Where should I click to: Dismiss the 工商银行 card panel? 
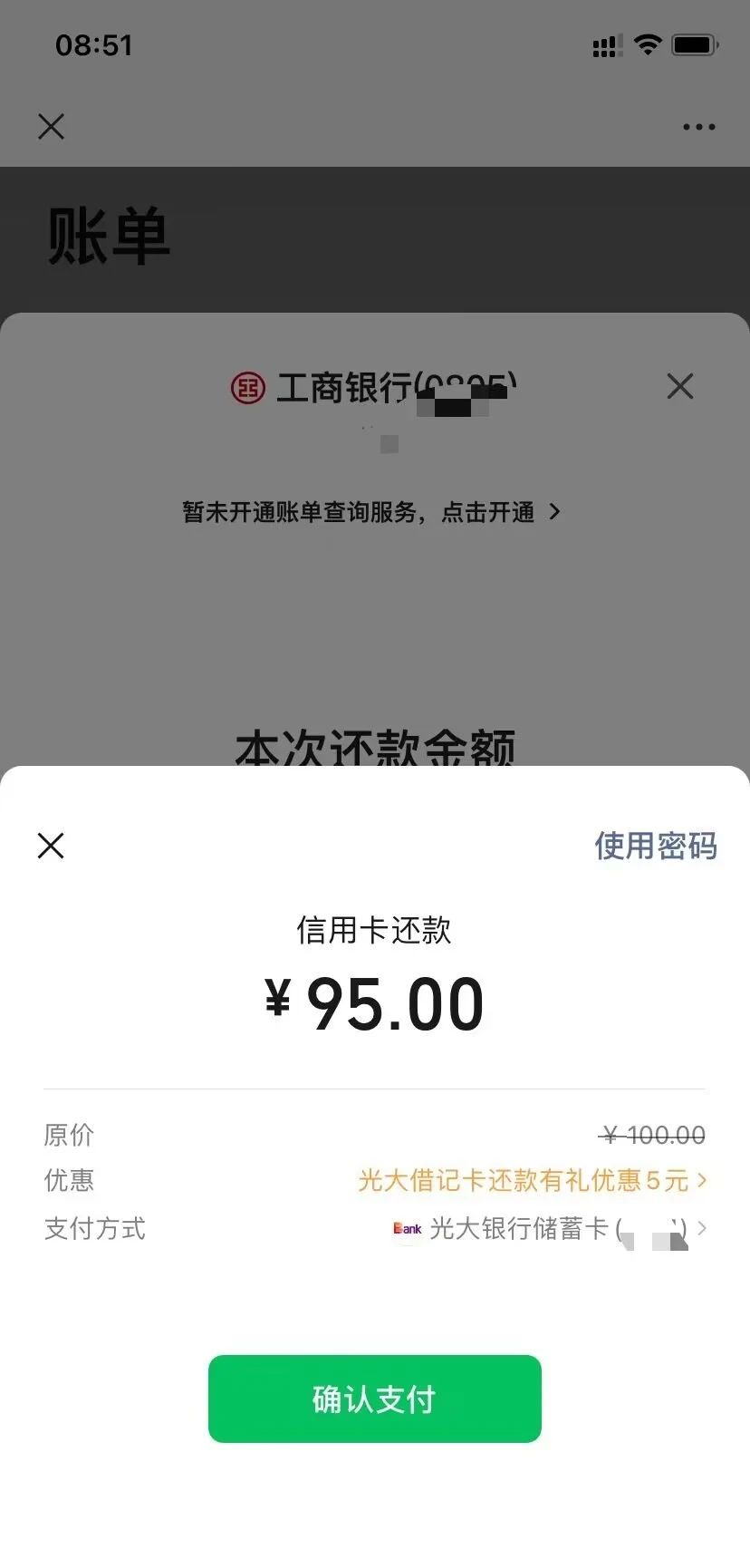(680, 386)
